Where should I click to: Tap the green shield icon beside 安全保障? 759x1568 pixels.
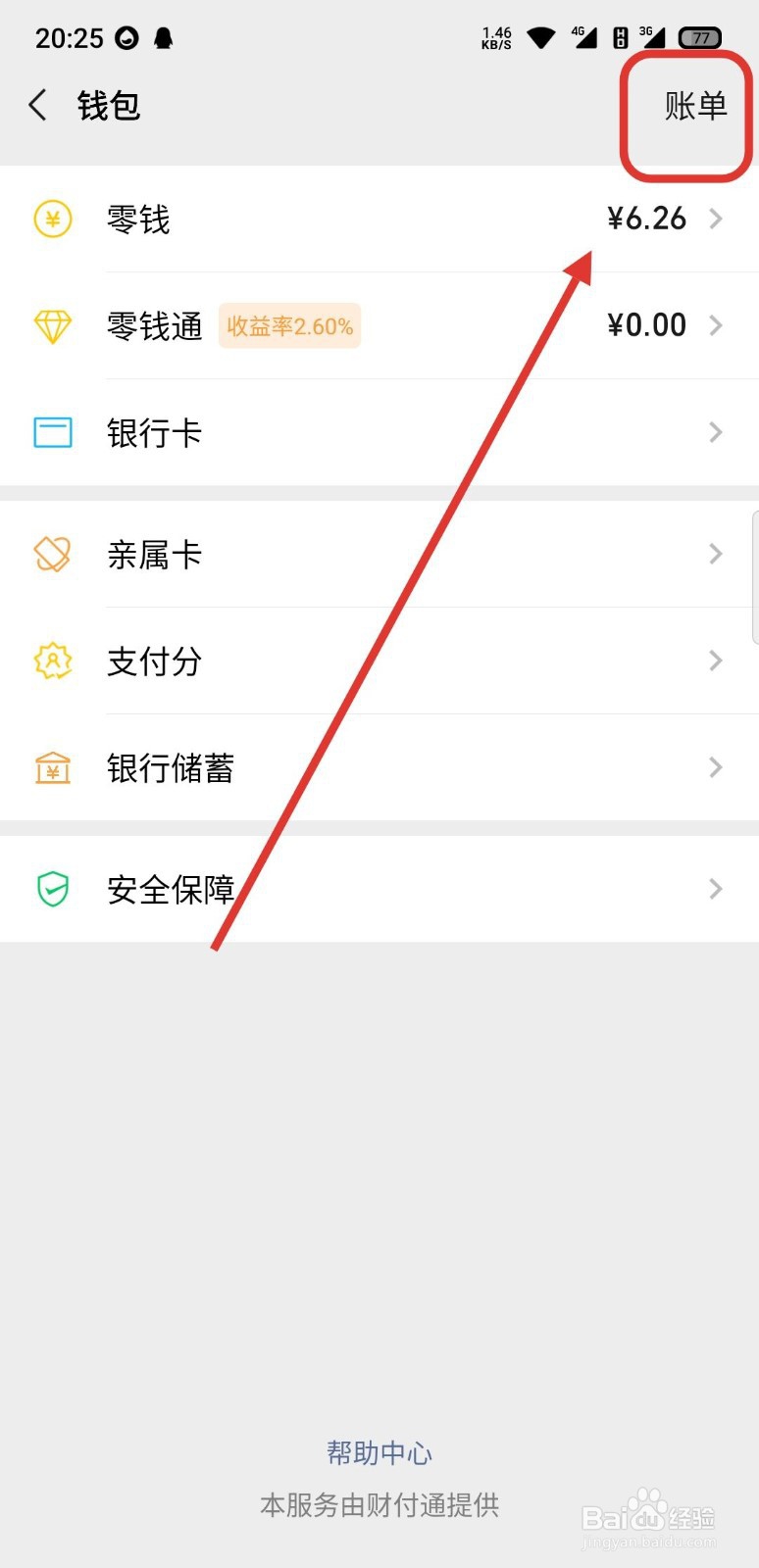pyautogui.click(x=52, y=889)
